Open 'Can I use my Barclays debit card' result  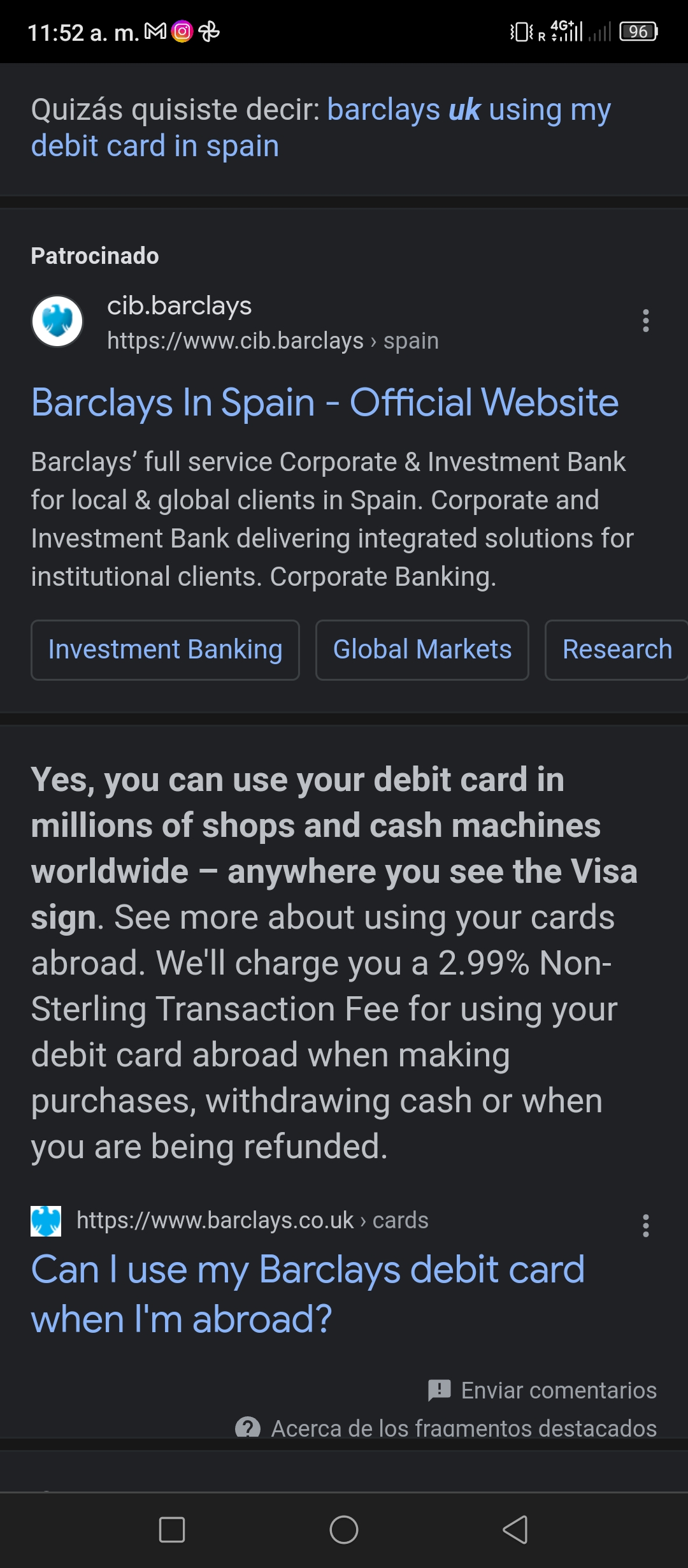click(308, 1293)
